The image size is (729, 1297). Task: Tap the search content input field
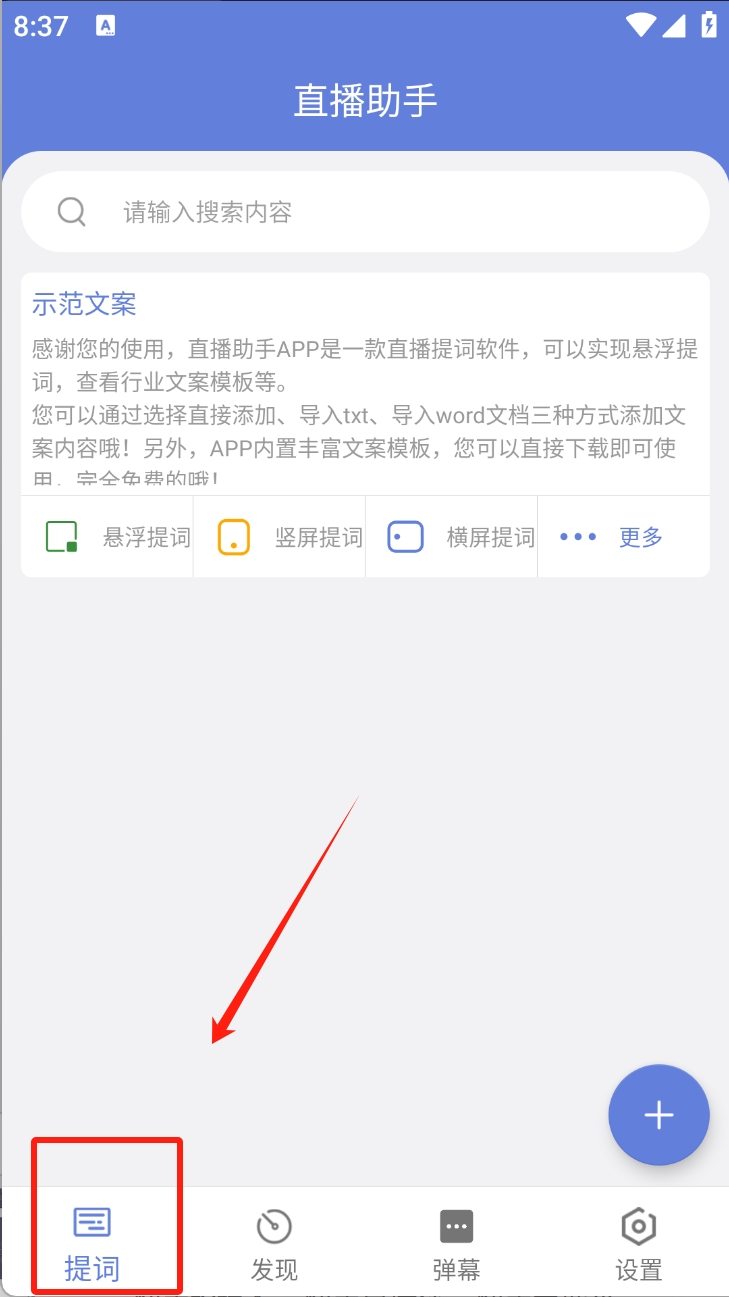(x=365, y=212)
